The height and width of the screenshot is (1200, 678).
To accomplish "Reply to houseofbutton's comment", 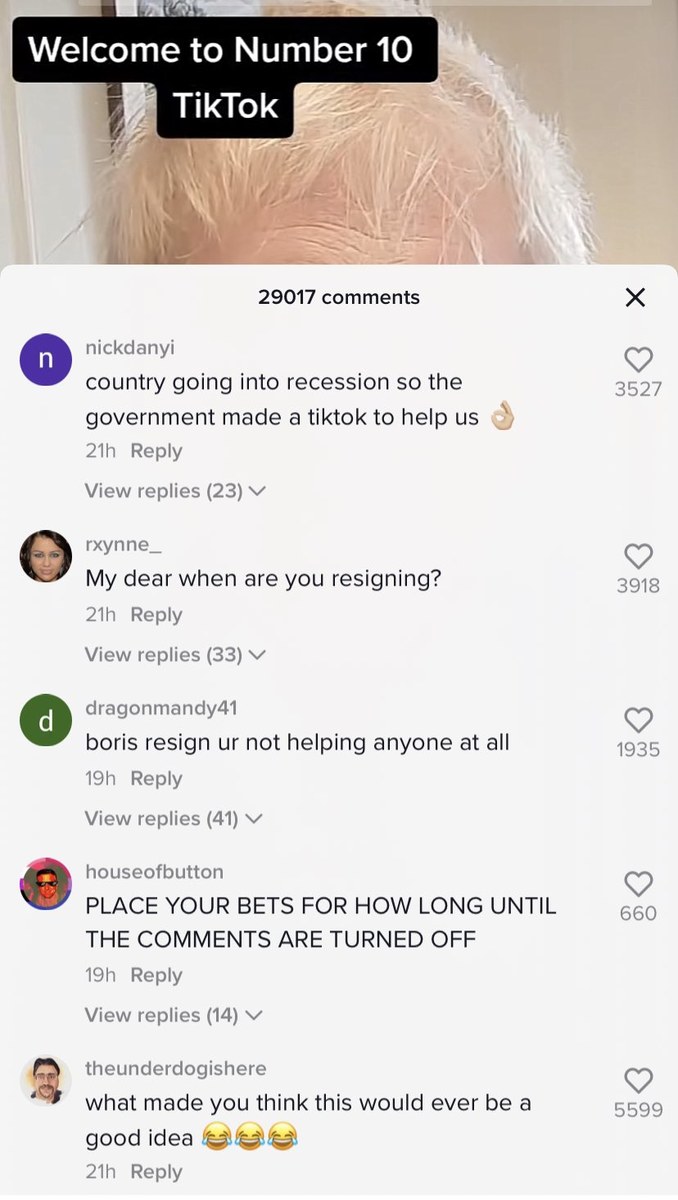I will pos(156,975).
